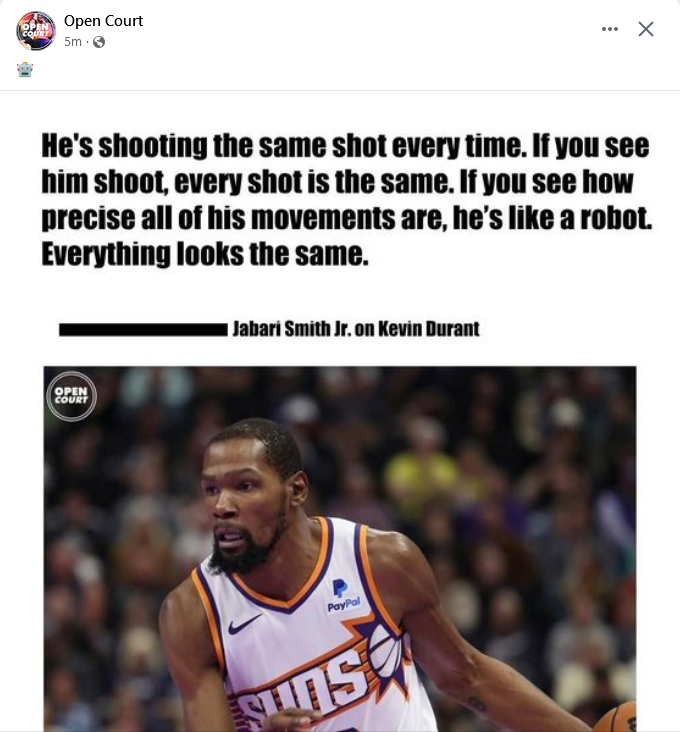Visit the Open Court page name link
This screenshot has width=680, height=732.
(103, 21)
